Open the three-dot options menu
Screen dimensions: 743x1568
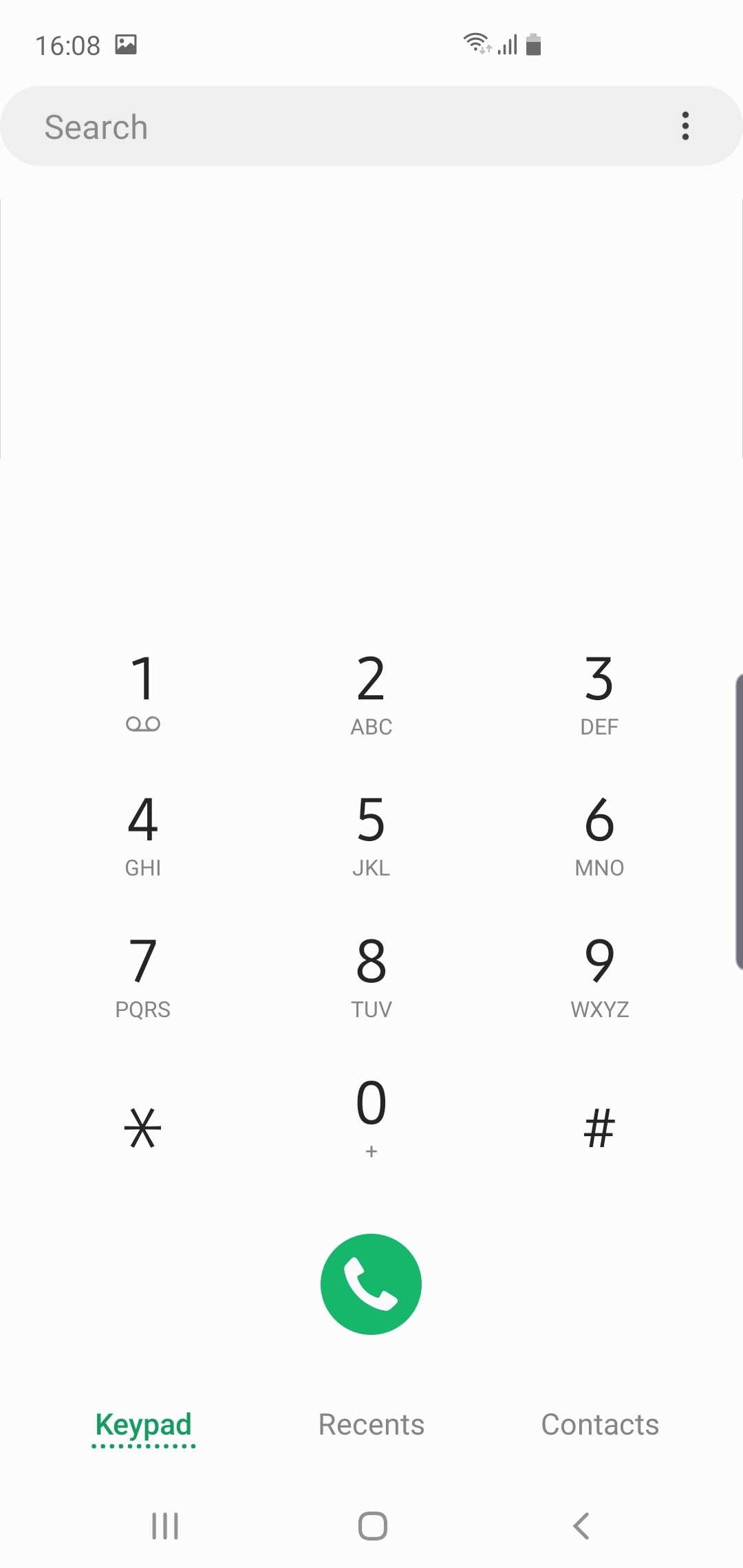(x=685, y=127)
